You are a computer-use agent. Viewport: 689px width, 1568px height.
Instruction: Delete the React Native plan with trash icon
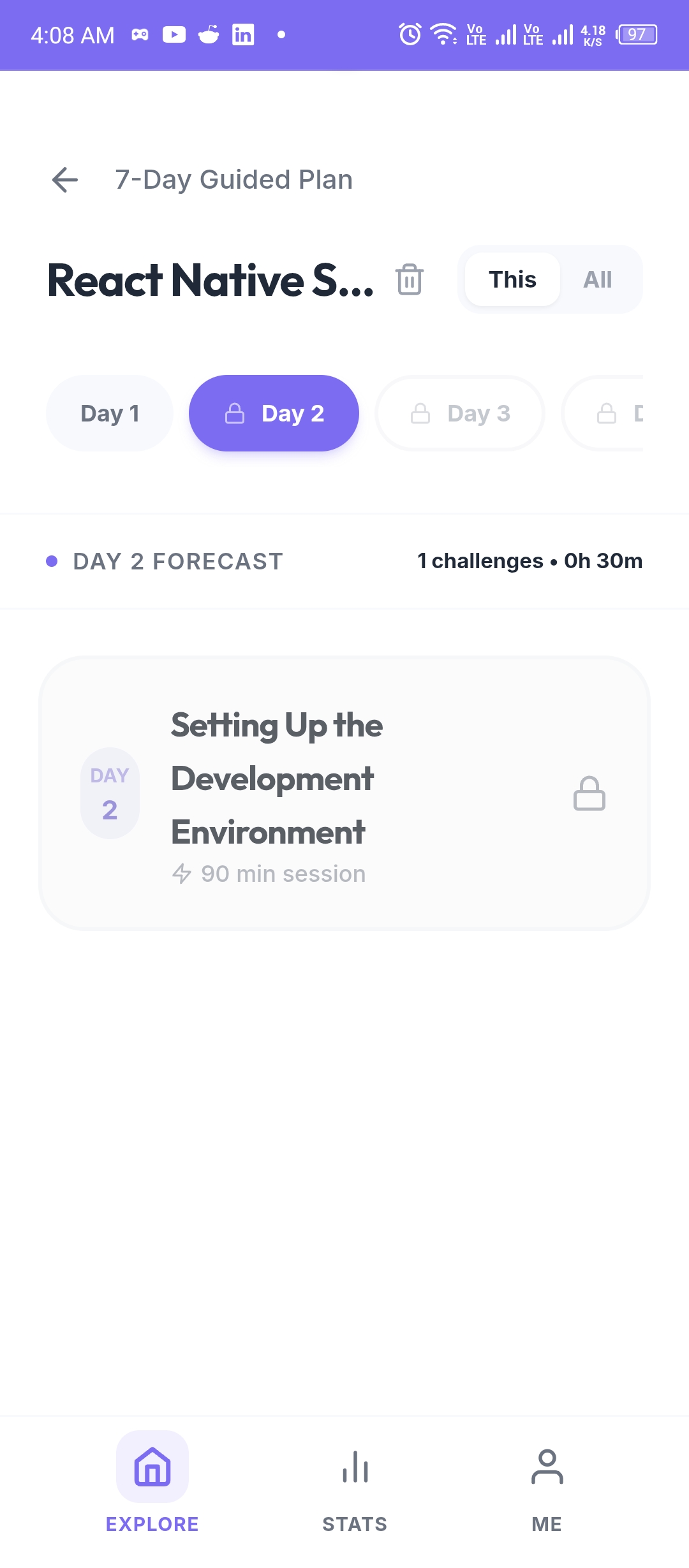pyautogui.click(x=410, y=279)
